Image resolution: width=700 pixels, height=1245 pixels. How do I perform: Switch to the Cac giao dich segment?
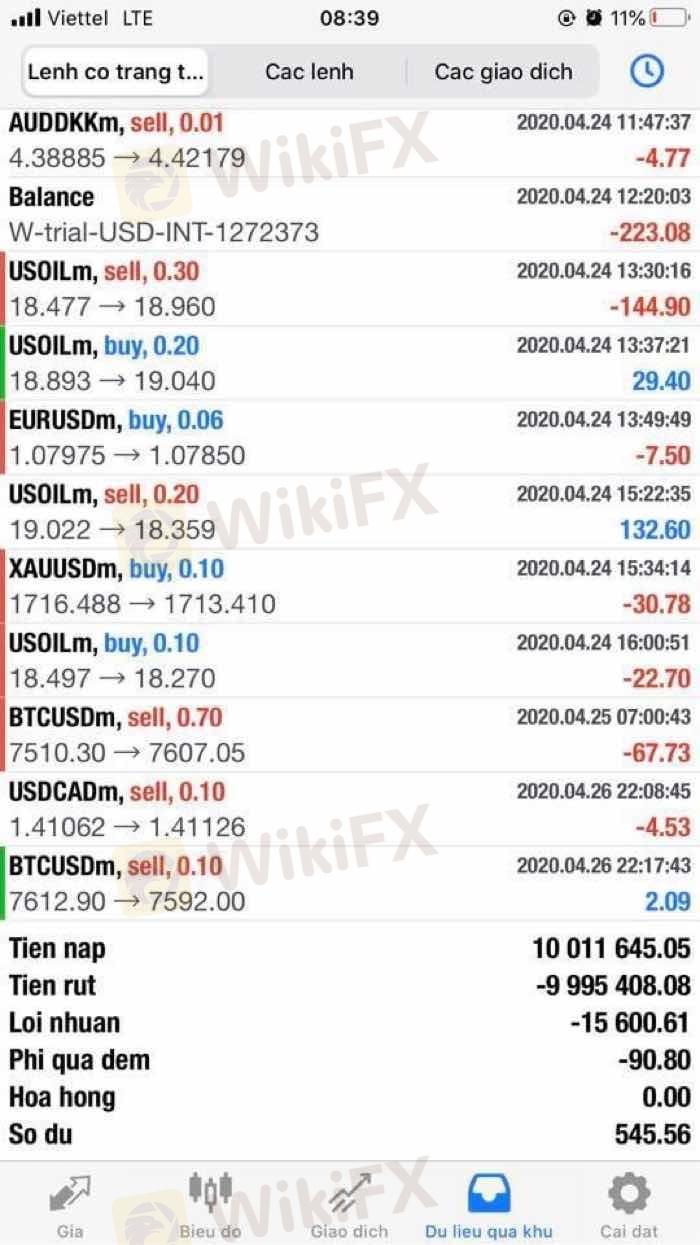tap(503, 72)
